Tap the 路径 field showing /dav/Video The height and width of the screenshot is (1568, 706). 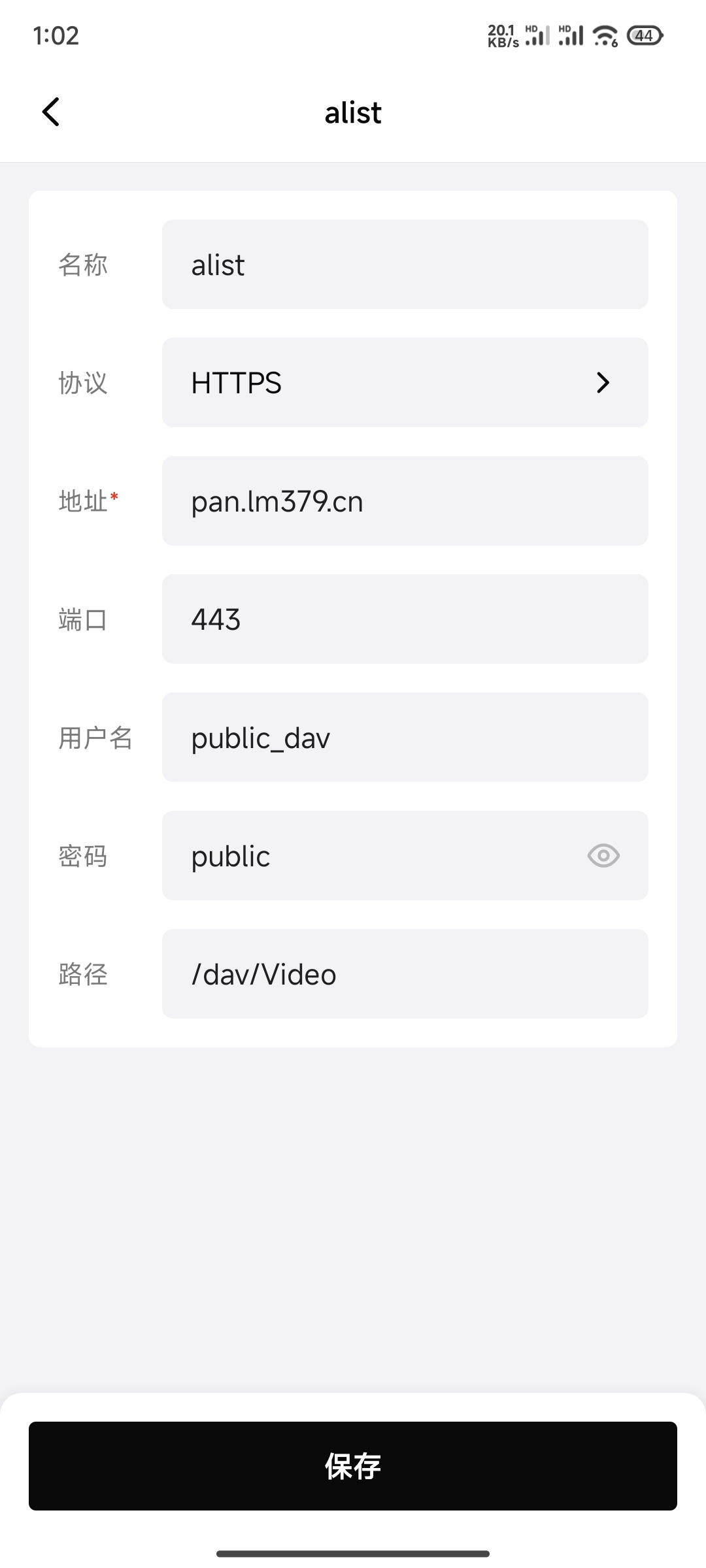click(x=404, y=974)
